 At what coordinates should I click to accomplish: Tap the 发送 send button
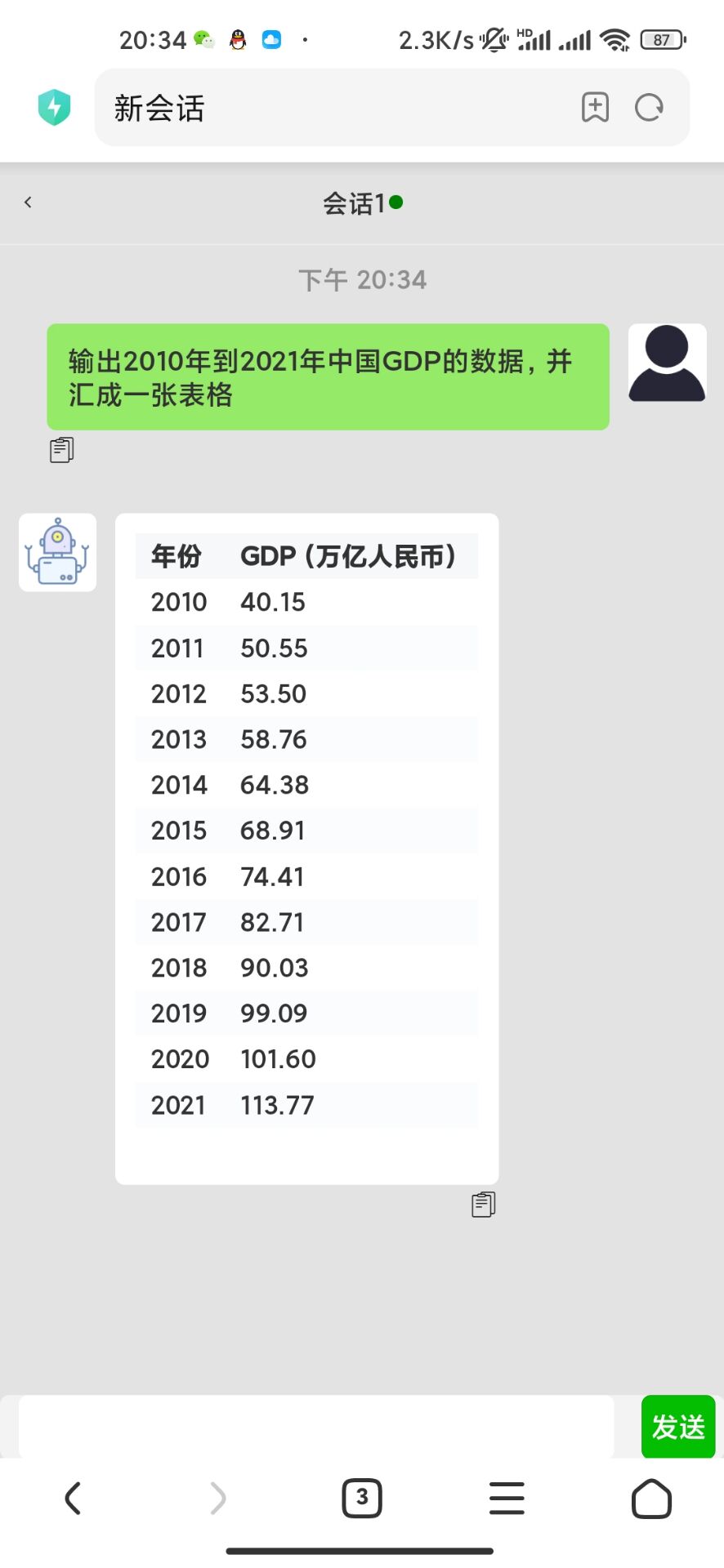pyautogui.click(x=678, y=1427)
